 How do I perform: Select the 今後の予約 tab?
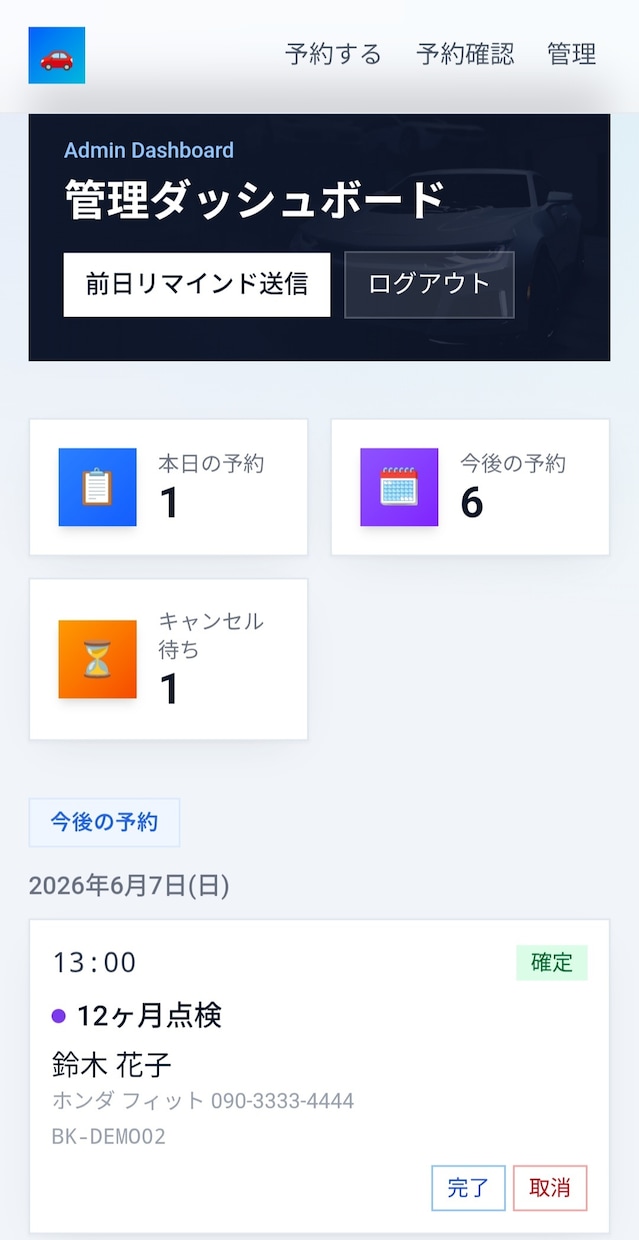click(x=105, y=822)
